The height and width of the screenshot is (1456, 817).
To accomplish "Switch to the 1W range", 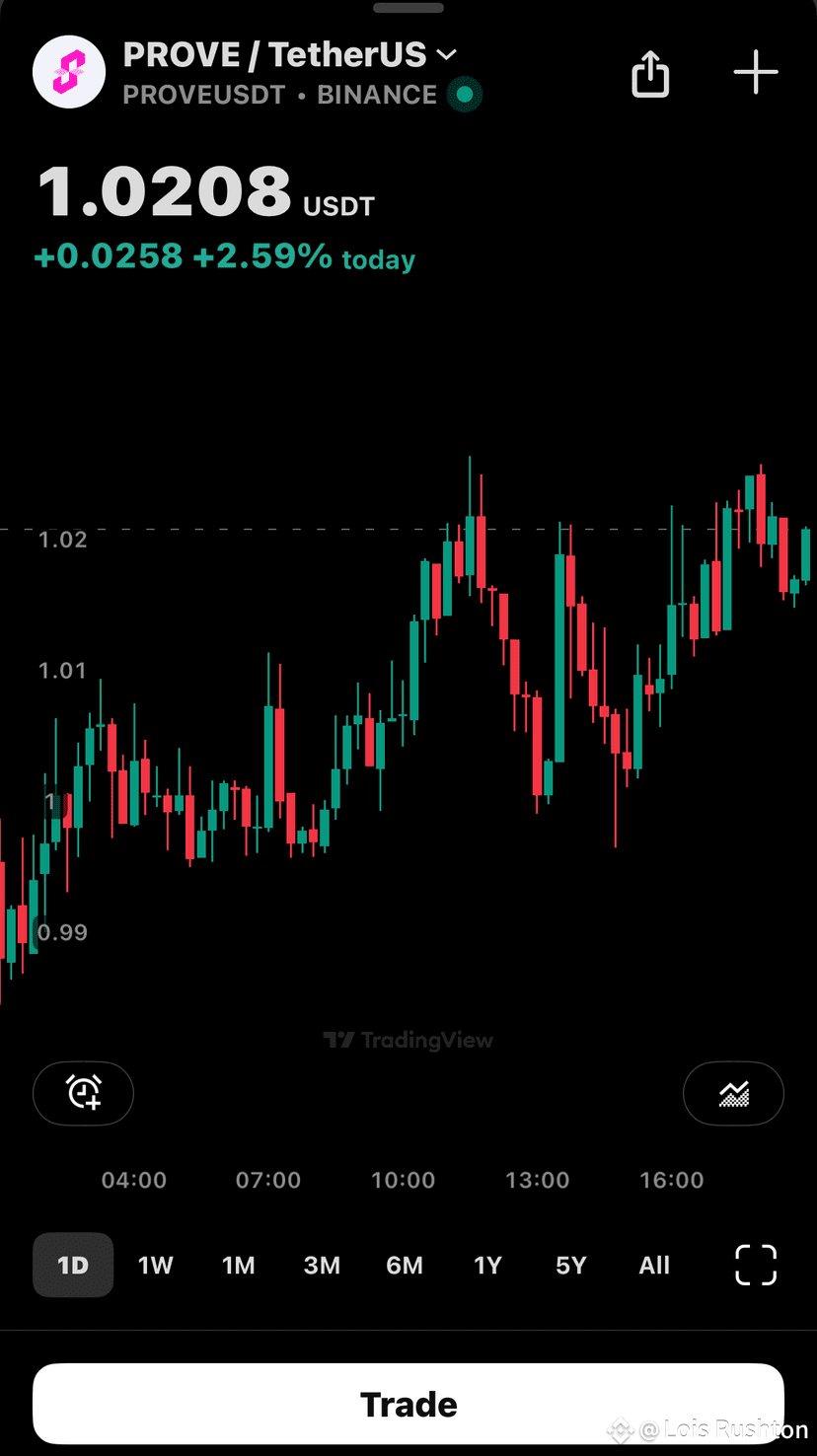I will 156,1265.
